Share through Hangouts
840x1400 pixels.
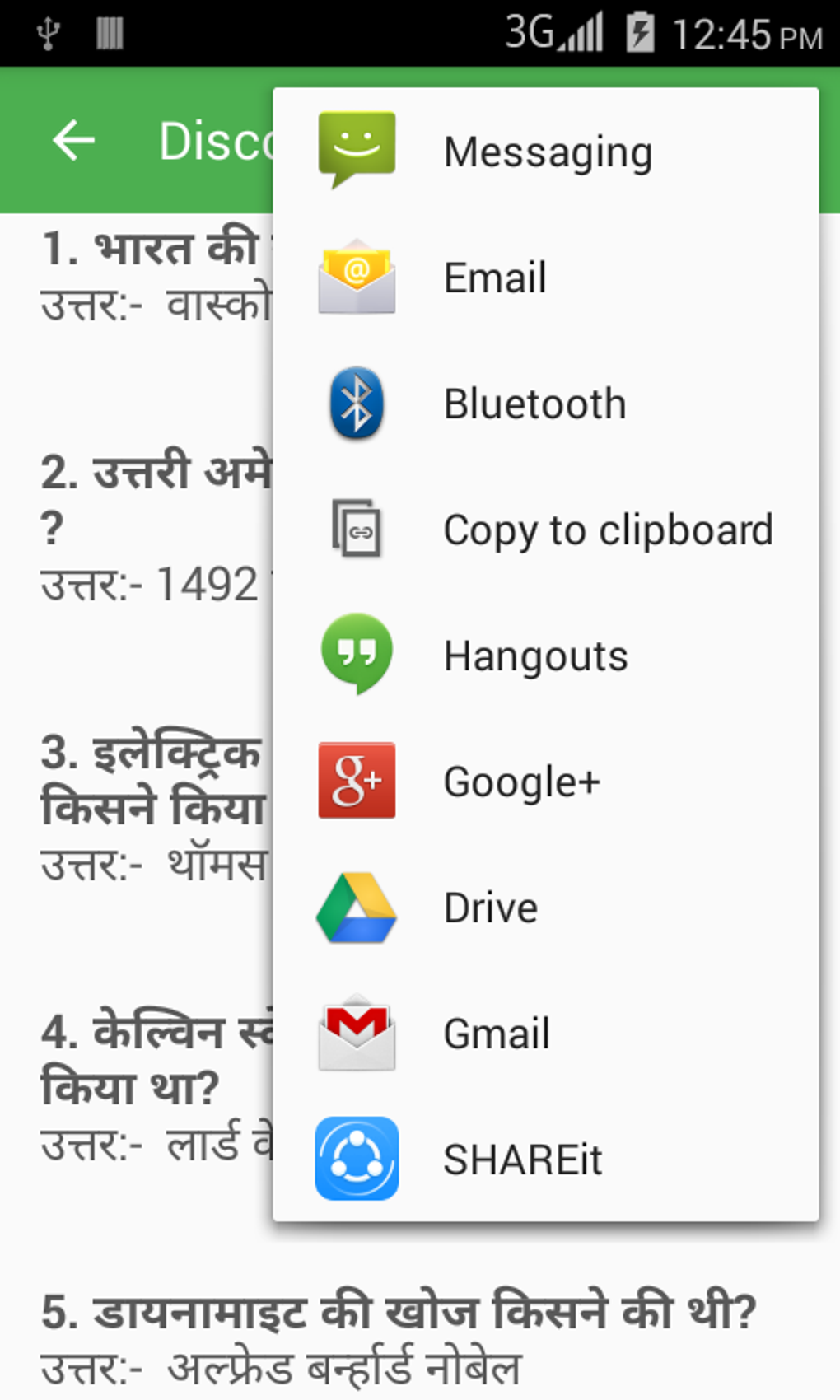tap(545, 656)
